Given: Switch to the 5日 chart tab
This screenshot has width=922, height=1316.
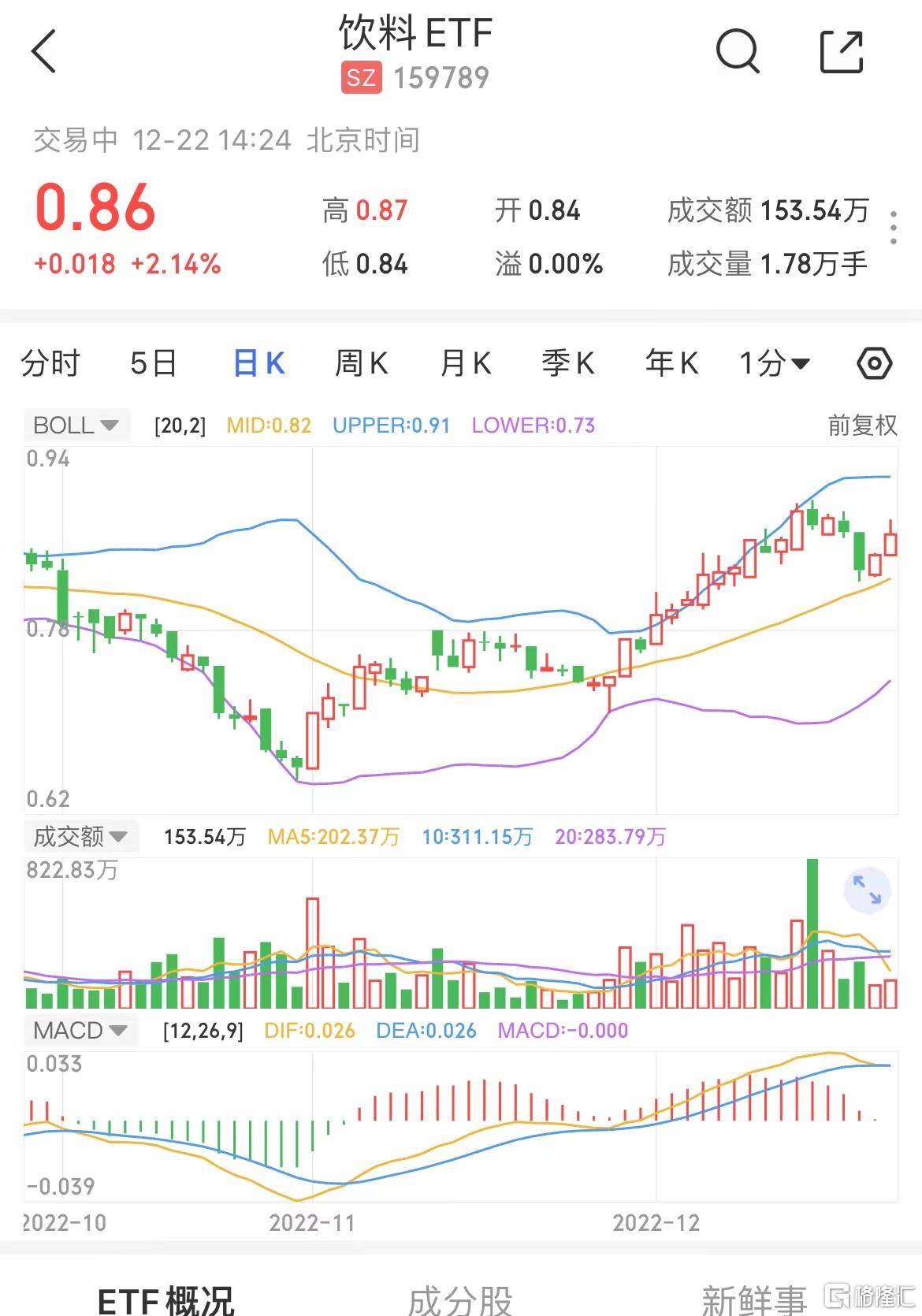Looking at the screenshot, I should pyautogui.click(x=154, y=363).
